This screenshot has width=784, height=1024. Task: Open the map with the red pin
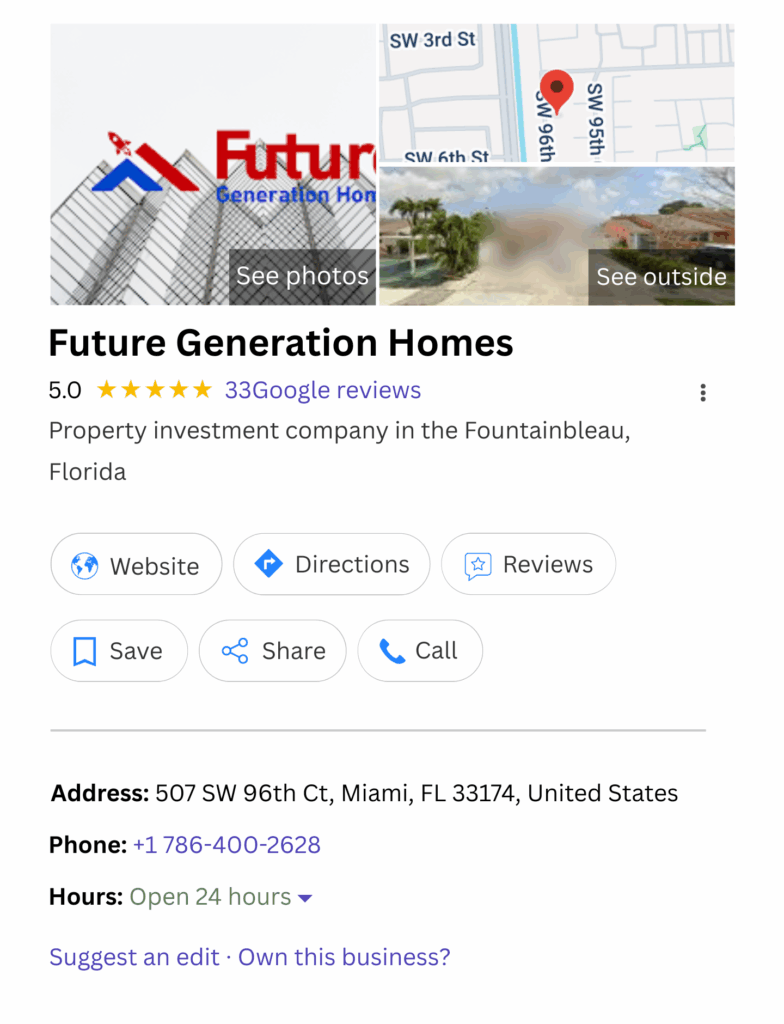click(556, 93)
